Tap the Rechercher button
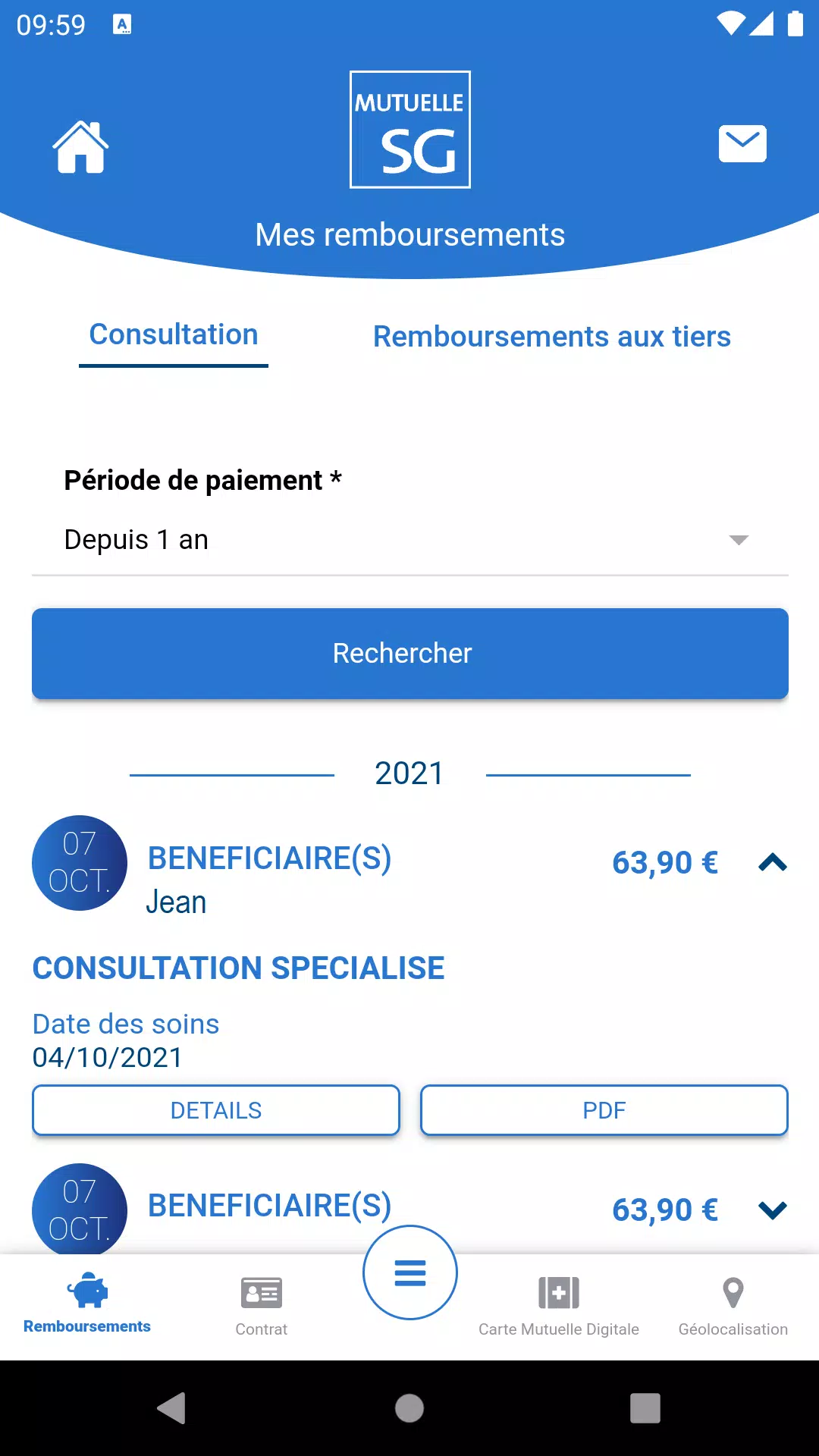Viewport: 819px width, 1456px height. pos(409,654)
